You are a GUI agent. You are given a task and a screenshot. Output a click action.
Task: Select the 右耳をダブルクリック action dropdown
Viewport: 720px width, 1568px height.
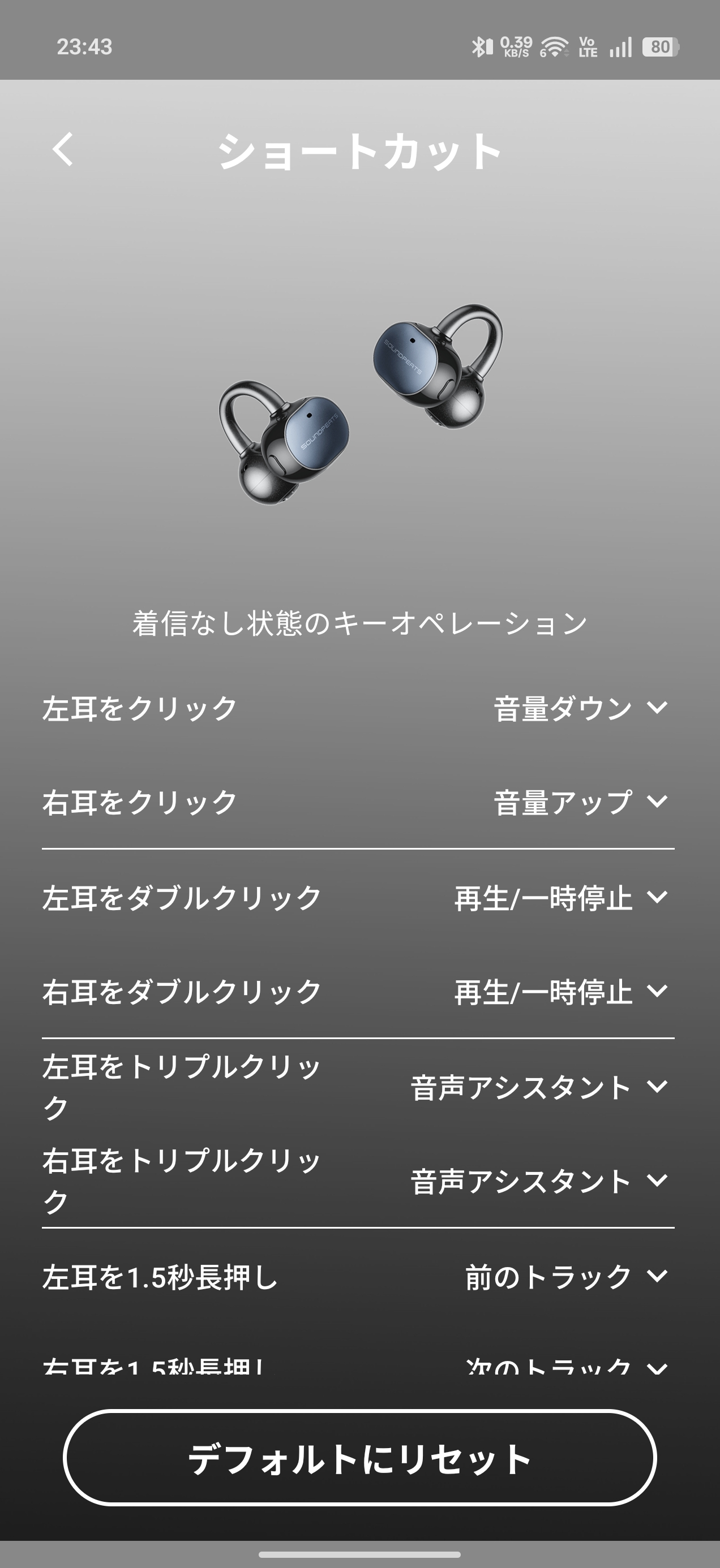560,992
